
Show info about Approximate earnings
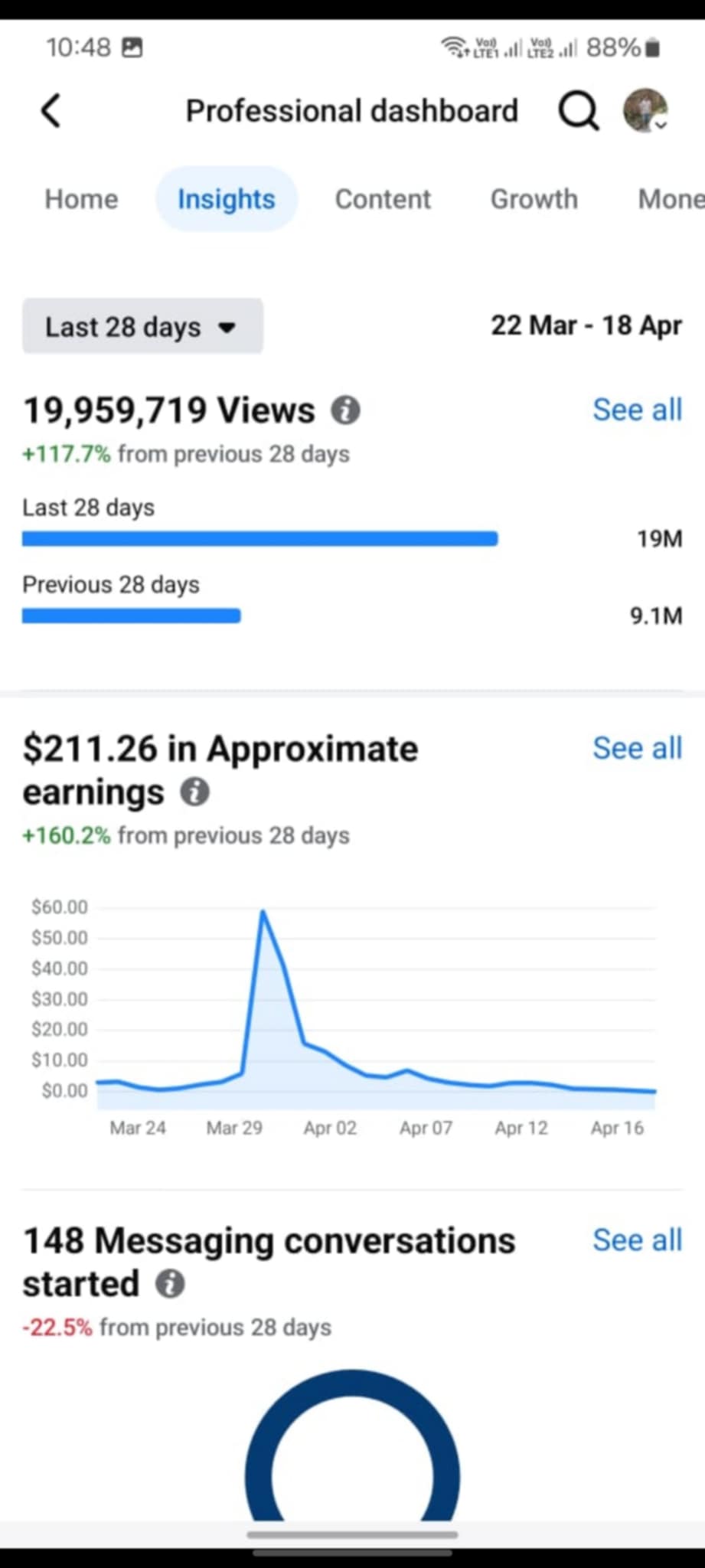point(194,792)
